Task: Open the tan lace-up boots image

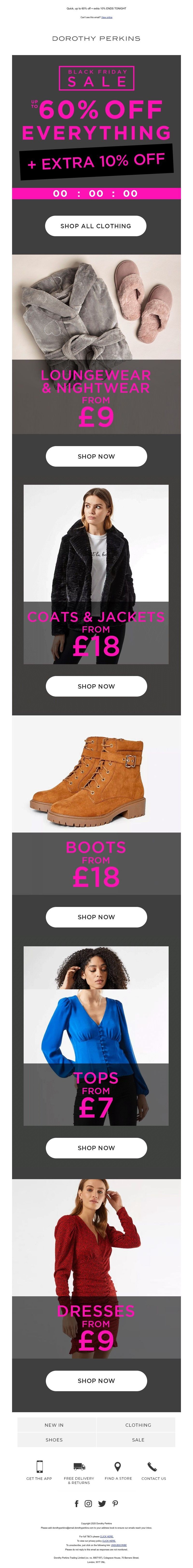Action: (96, 773)
